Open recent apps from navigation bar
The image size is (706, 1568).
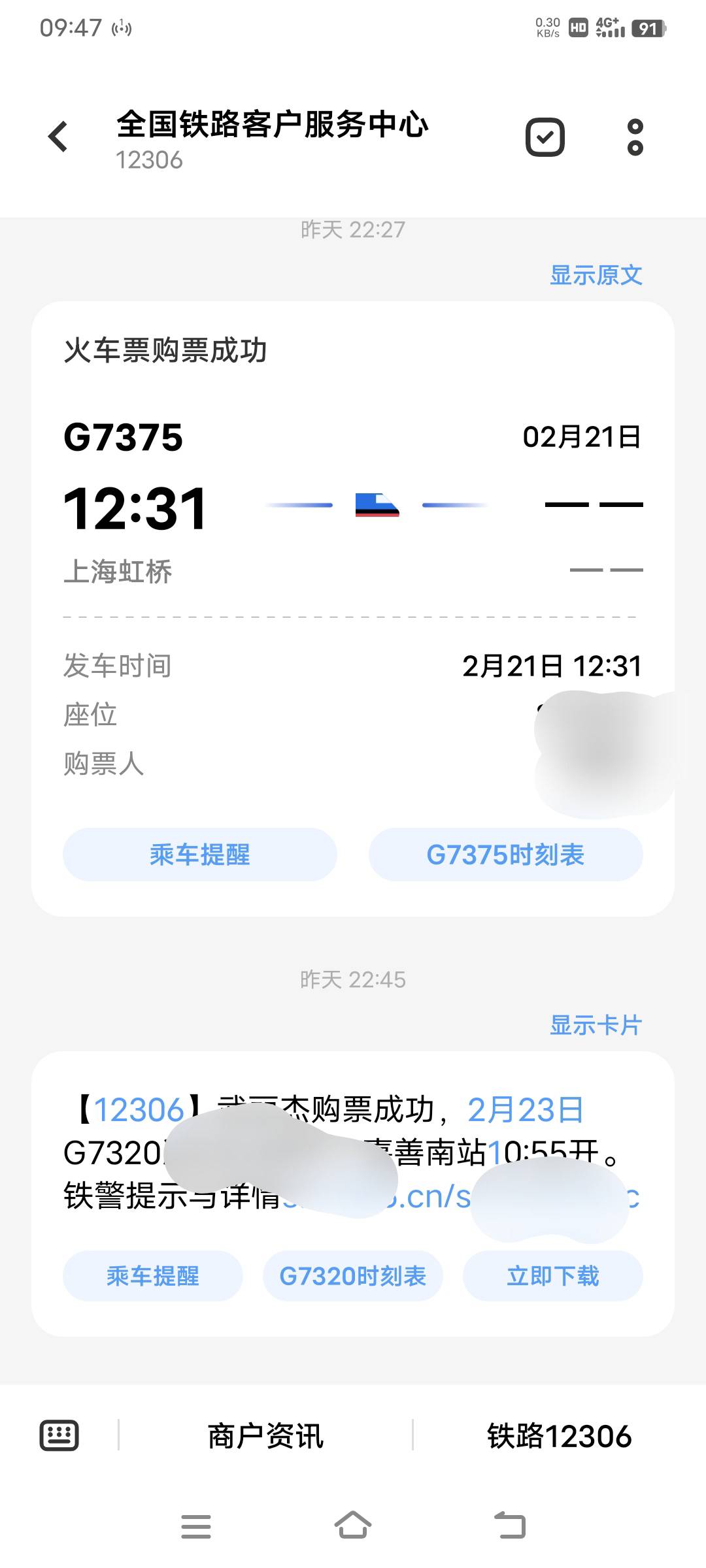[x=195, y=1526]
